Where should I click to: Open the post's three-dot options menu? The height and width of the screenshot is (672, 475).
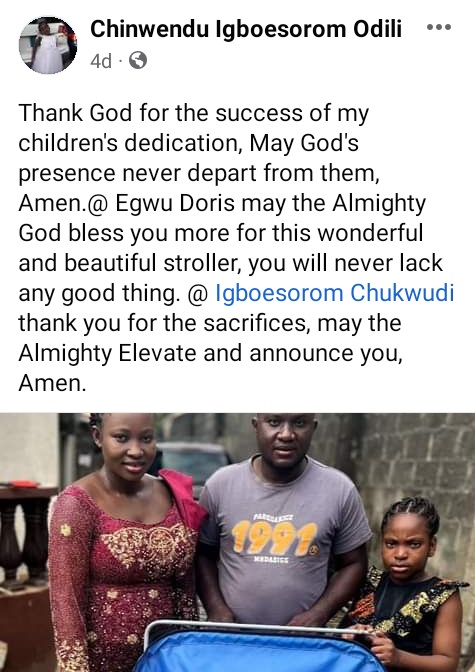tap(439, 27)
